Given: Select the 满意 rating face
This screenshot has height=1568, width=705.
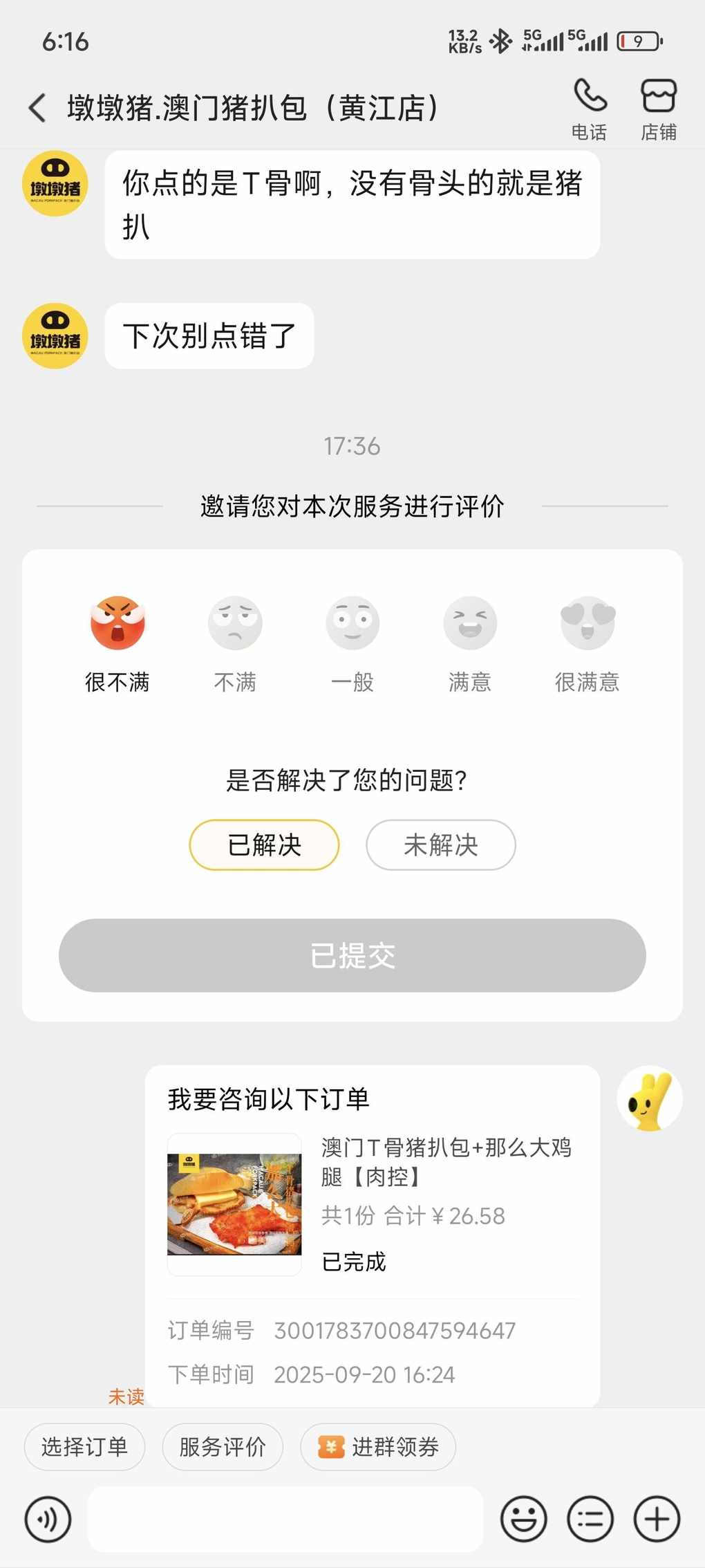Looking at the screenshot, I should pyautogui.click(x=470, y=623).
